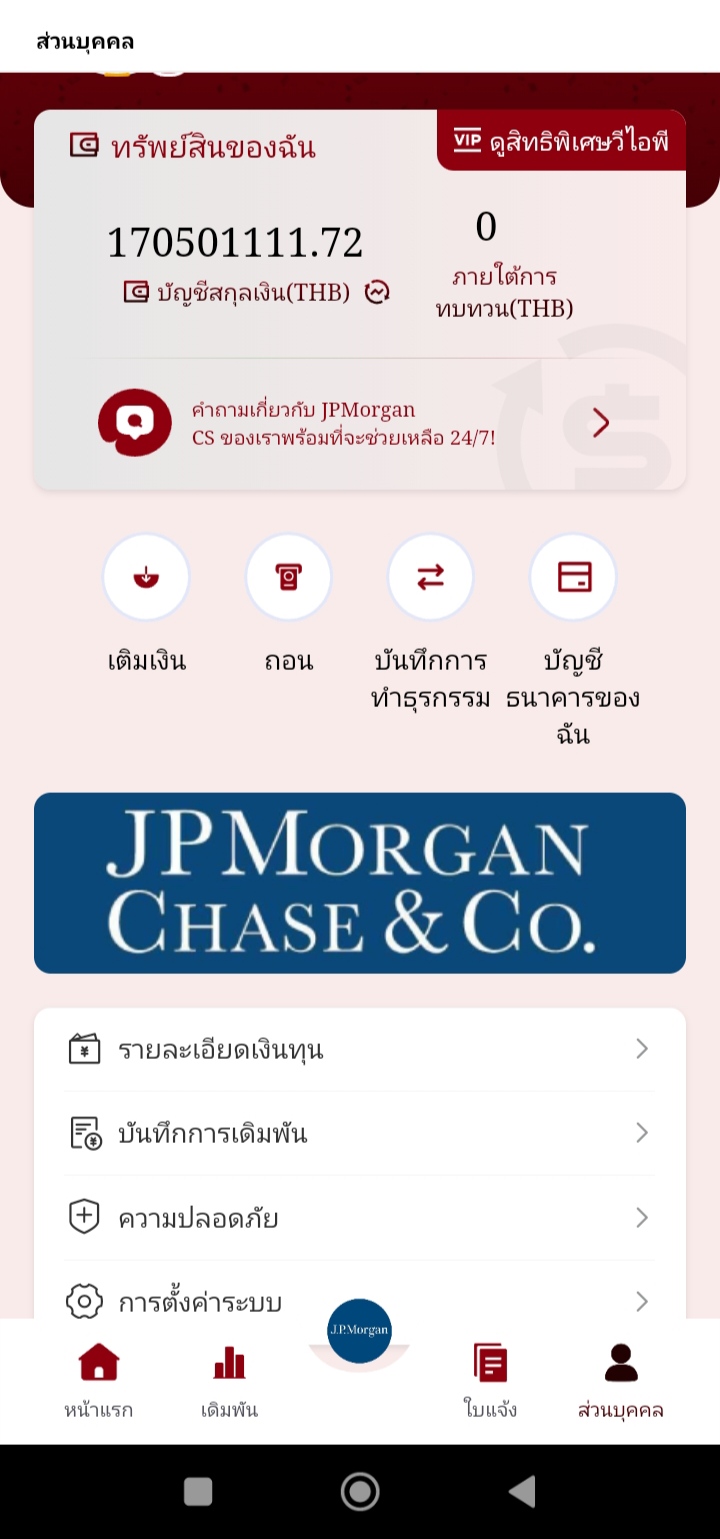Open บันทึกการเดิมพัน betting records
The height and width of the screenshot is (1539, 720).
point(360,1133)
